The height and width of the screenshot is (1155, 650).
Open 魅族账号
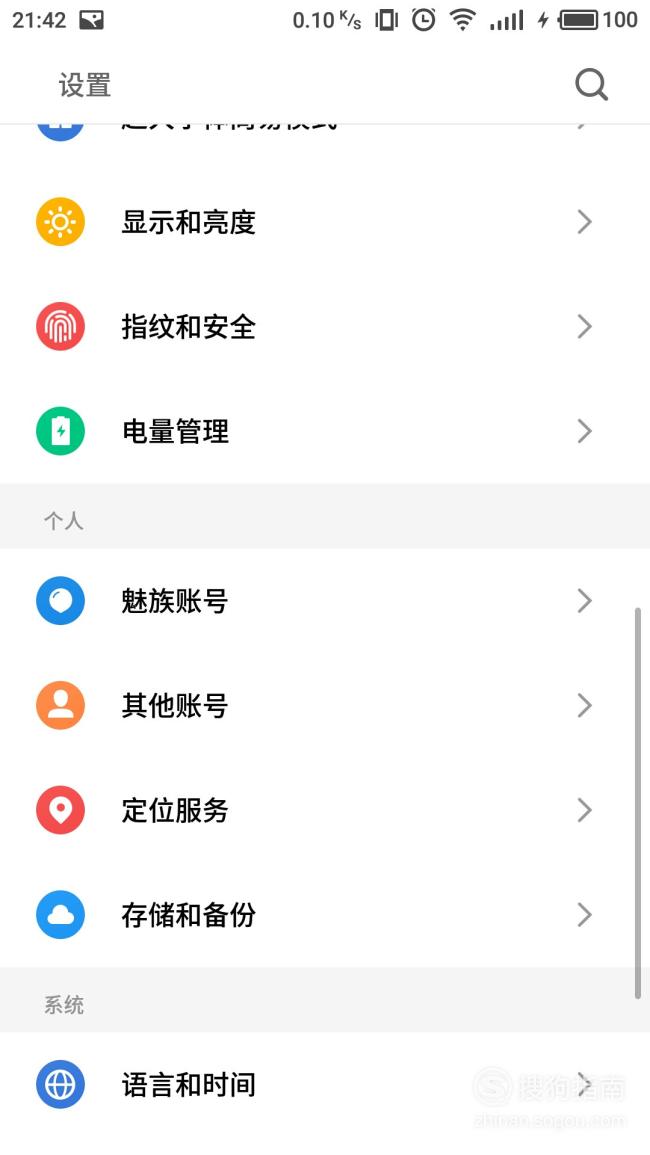click(325, 601)
